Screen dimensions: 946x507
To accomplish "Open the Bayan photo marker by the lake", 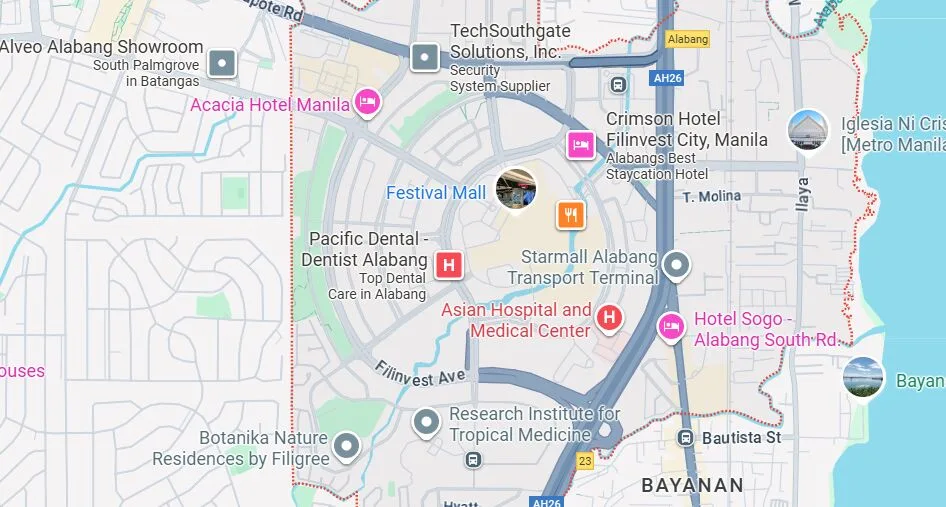I will pyautogui.click(x=864, y=378).
